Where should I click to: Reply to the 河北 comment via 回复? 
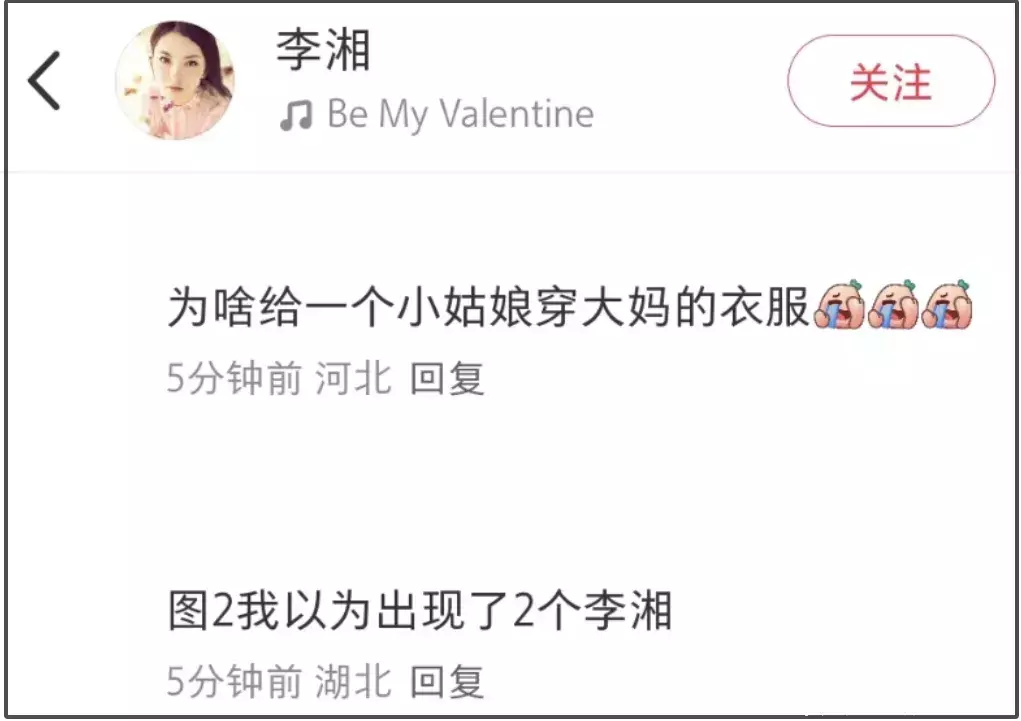click(x=447, y=379)
